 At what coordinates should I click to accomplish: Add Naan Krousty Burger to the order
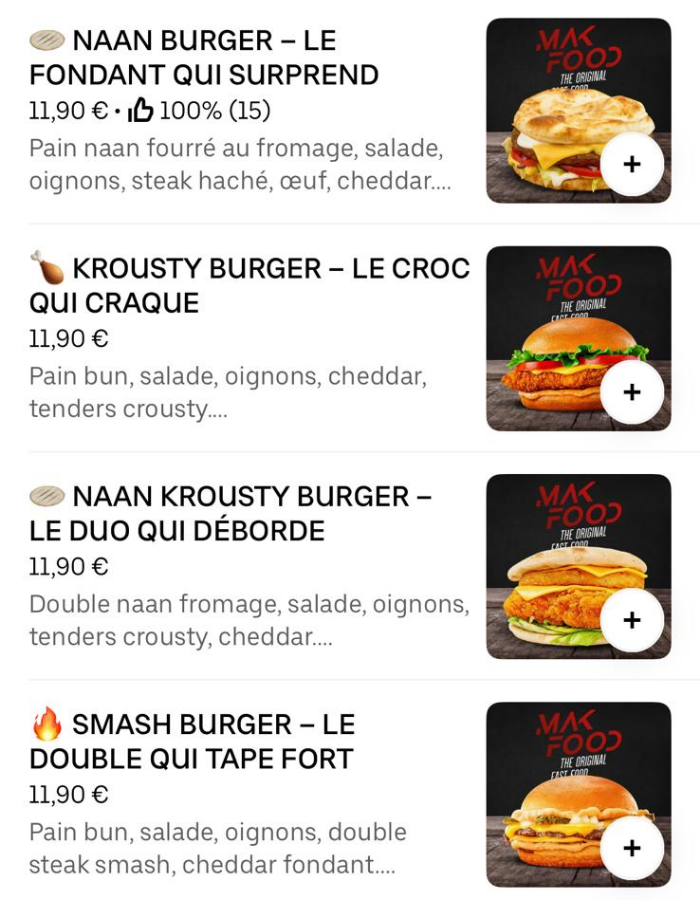632,620
